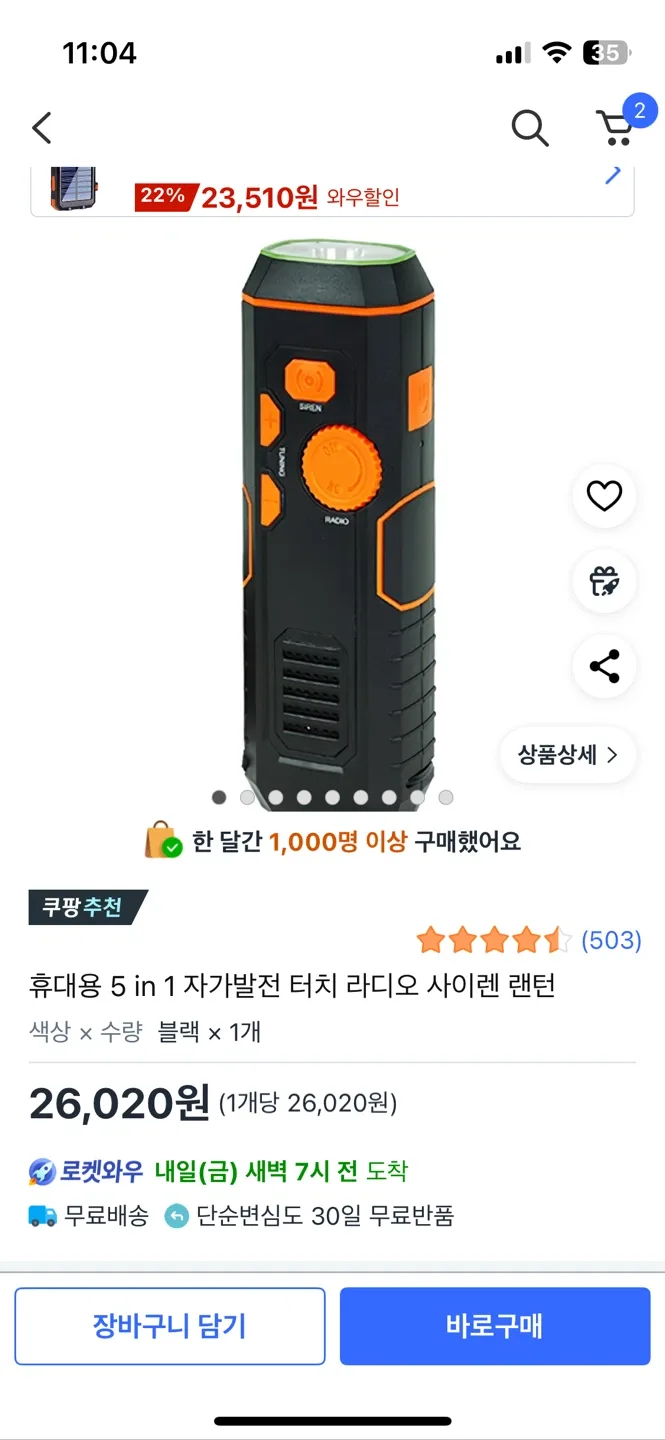The image size is (665, 1440).
Task: Share this product
Action: click(604, 667)
